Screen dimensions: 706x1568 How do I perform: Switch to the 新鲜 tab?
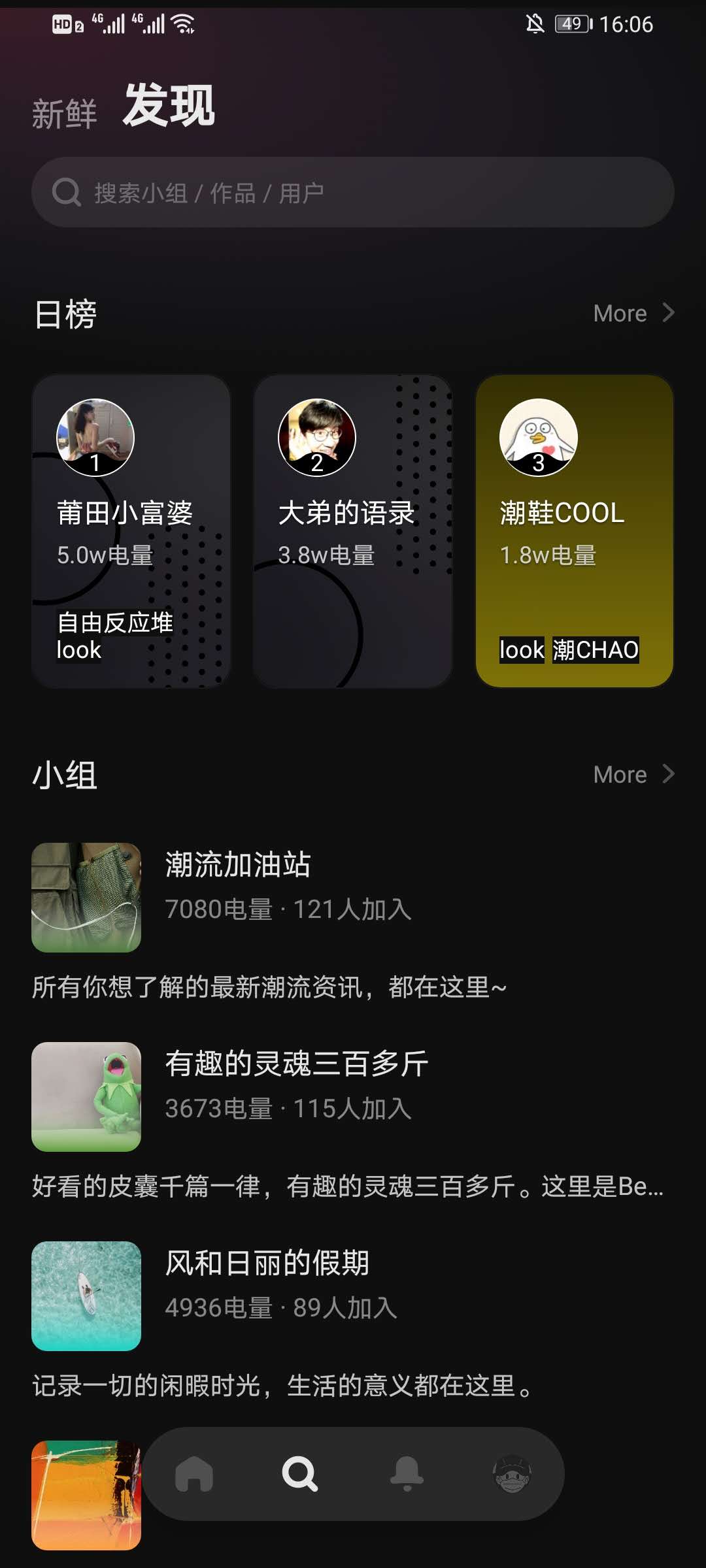tap(64, 114)
